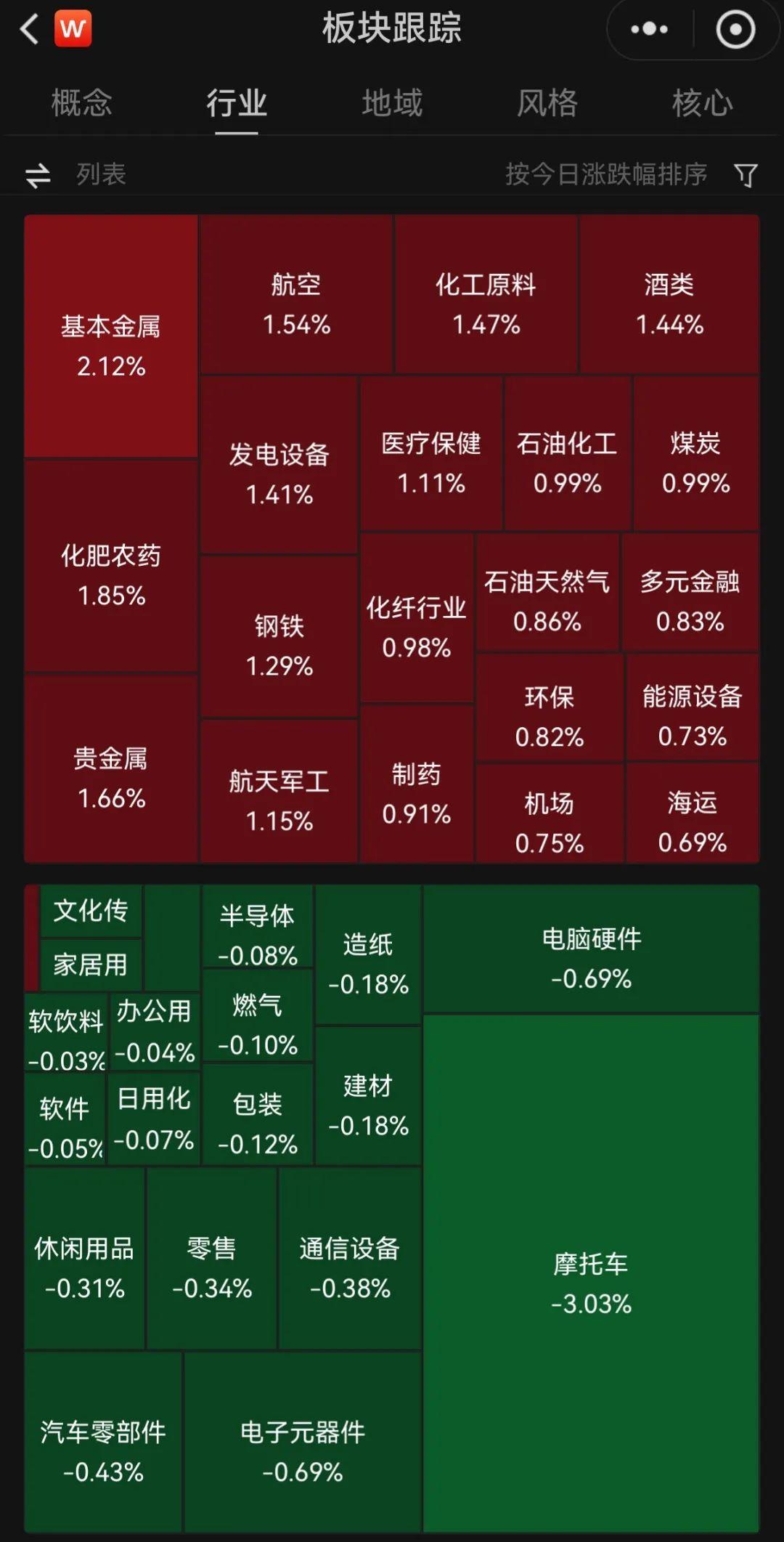The height and width of the screenshot is (1542, 784).
Task: Toggle to 列表 list view
Action: pos(76,174)
